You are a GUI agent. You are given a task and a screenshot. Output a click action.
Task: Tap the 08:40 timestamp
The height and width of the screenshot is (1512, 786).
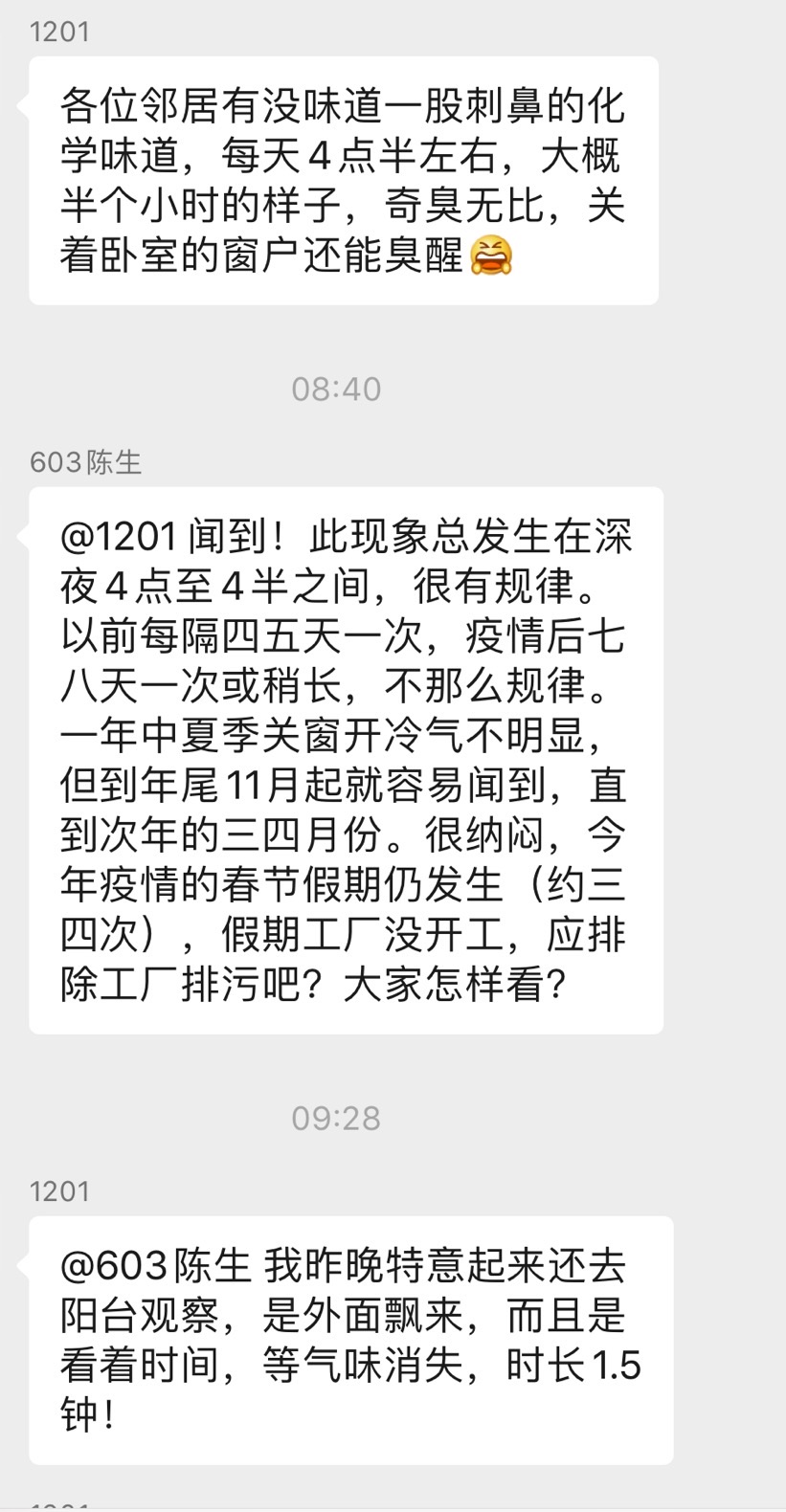point(333,389)
